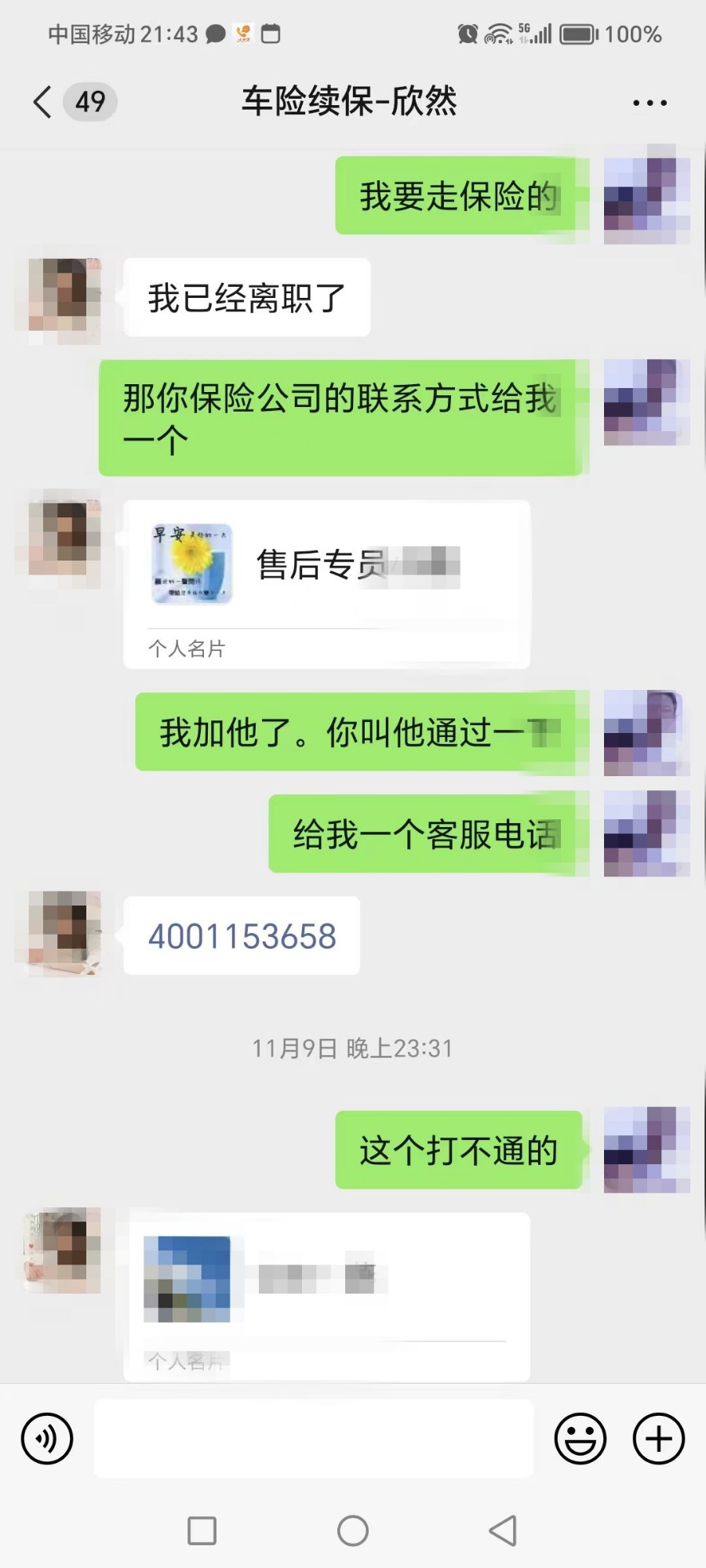Tap the phone number 4001153658

(x=242, y=936)
